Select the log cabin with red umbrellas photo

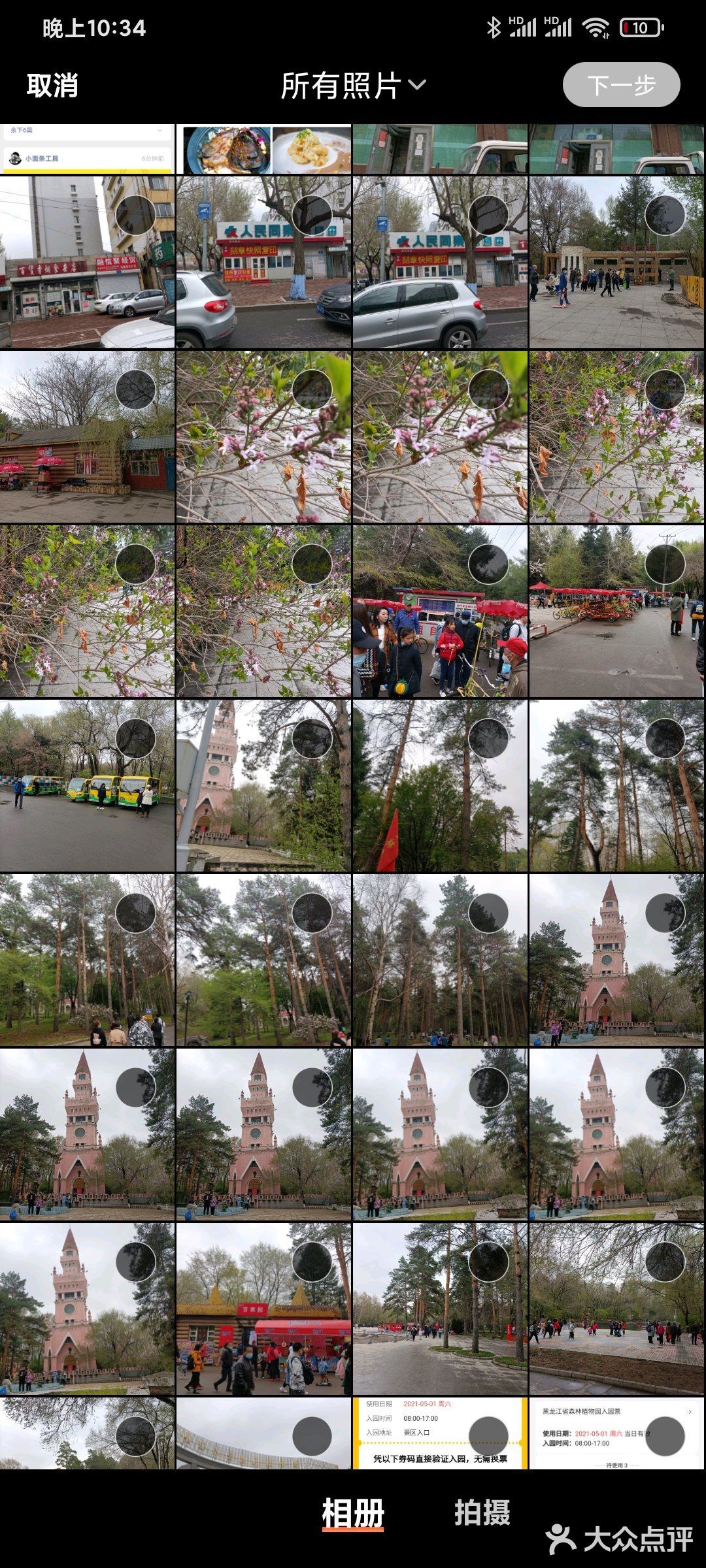tap(135, 389)
